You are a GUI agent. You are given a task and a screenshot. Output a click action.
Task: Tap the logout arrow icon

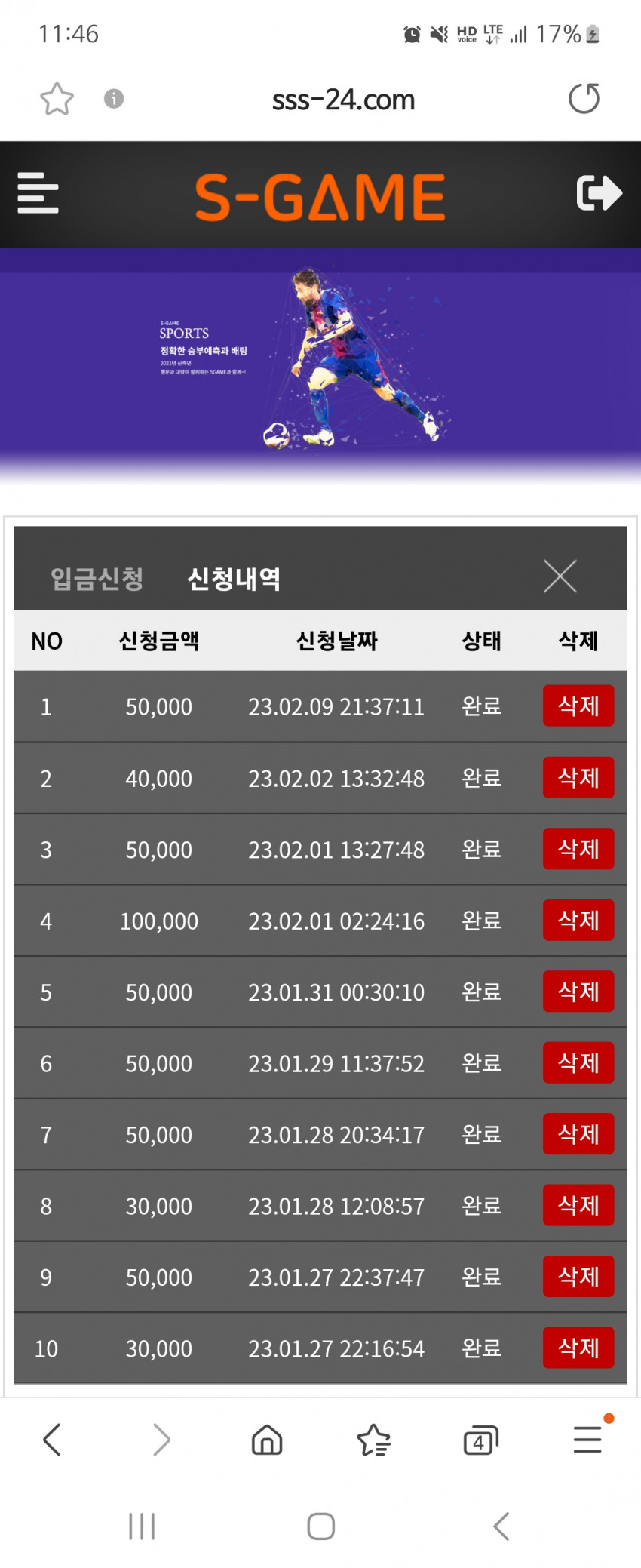click(x=599, y=193)
